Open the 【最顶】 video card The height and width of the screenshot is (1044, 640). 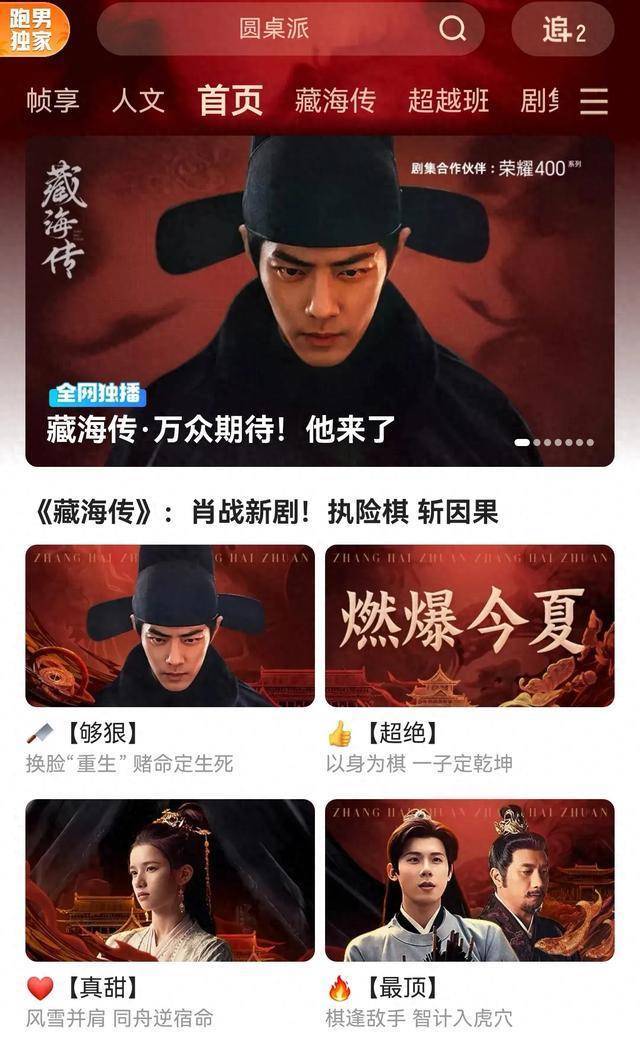(469, 880)
